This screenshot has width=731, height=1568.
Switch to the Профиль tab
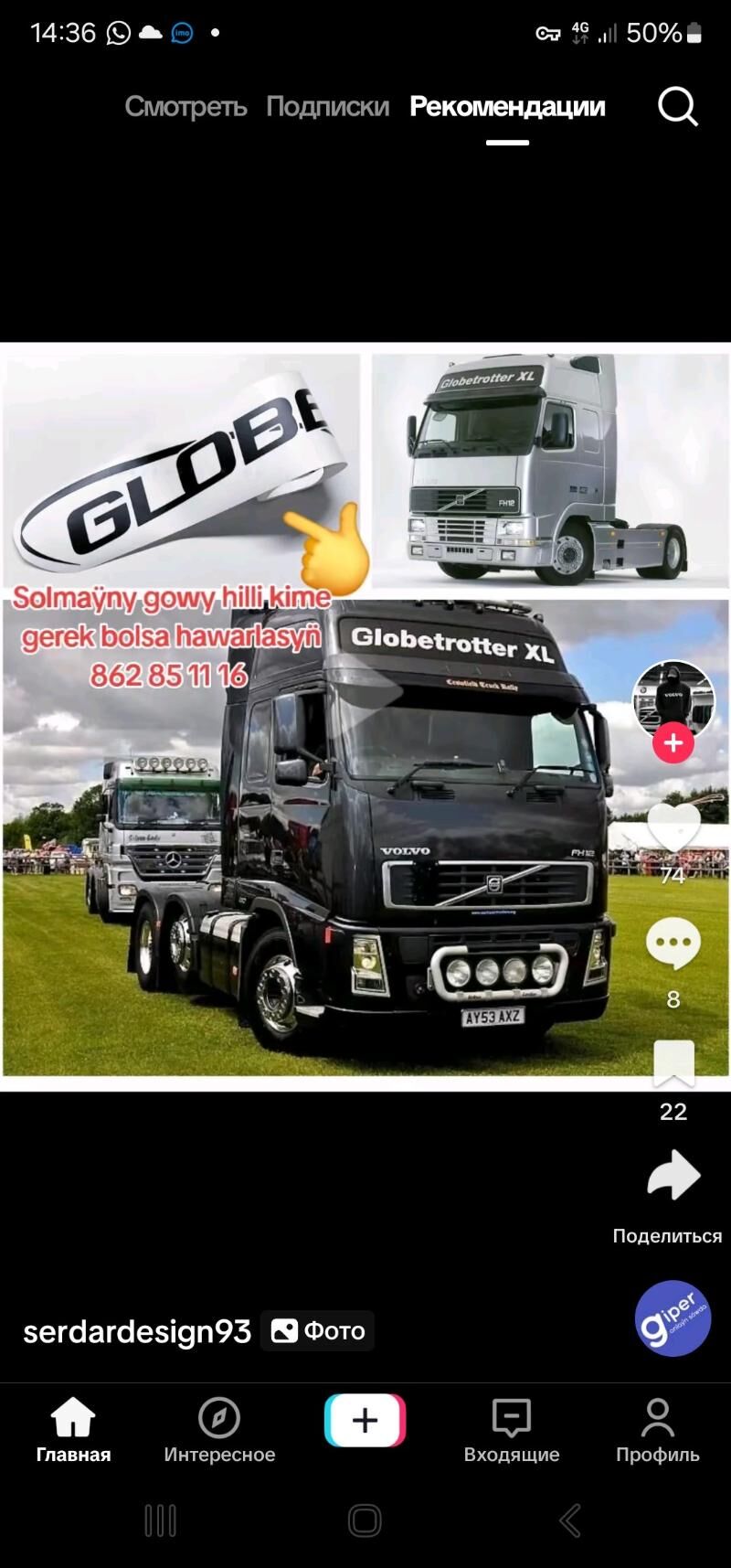coord(657,1431)
